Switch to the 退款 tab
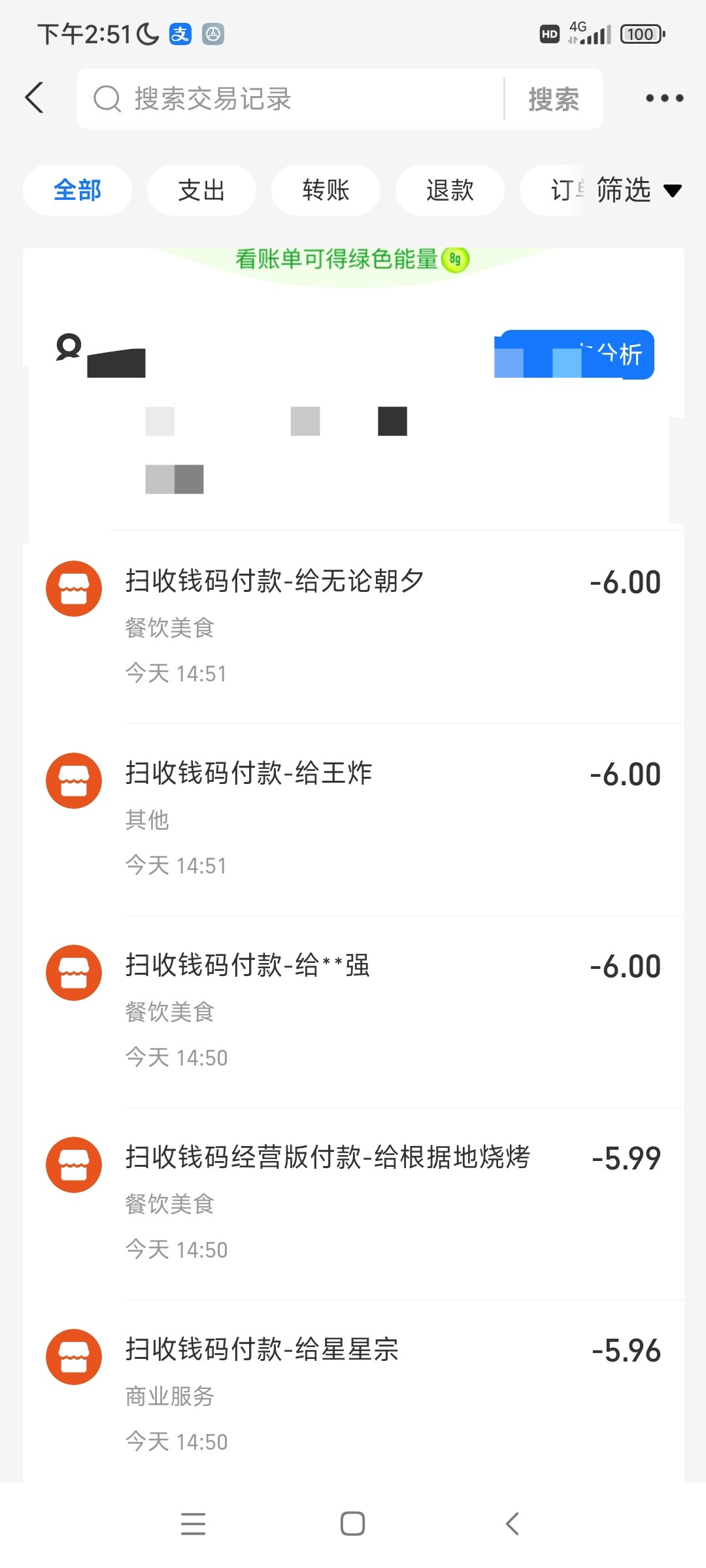The height and width of the screenshot is (1568, 706). pyautogui.click(x=450, y=190)
